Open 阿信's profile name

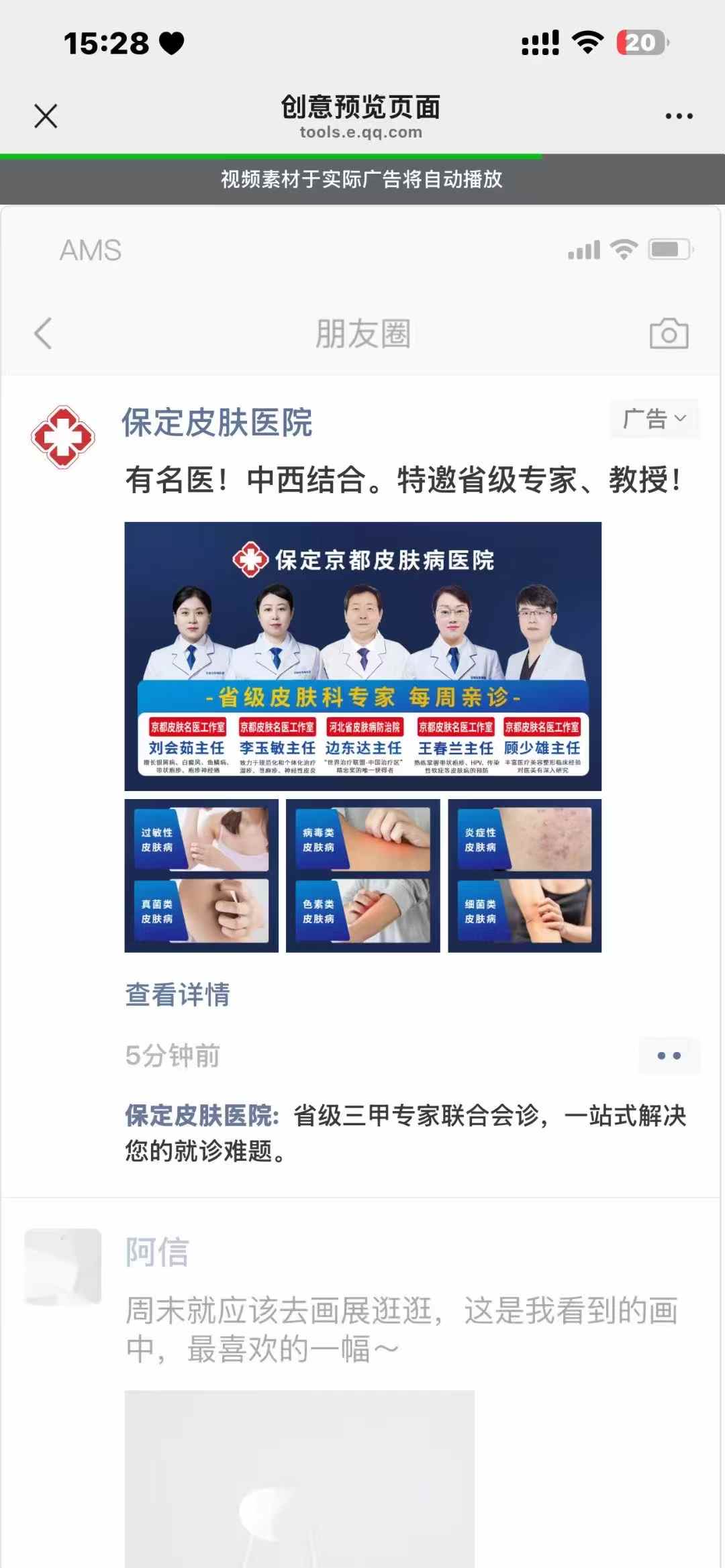coord(157,1252)
